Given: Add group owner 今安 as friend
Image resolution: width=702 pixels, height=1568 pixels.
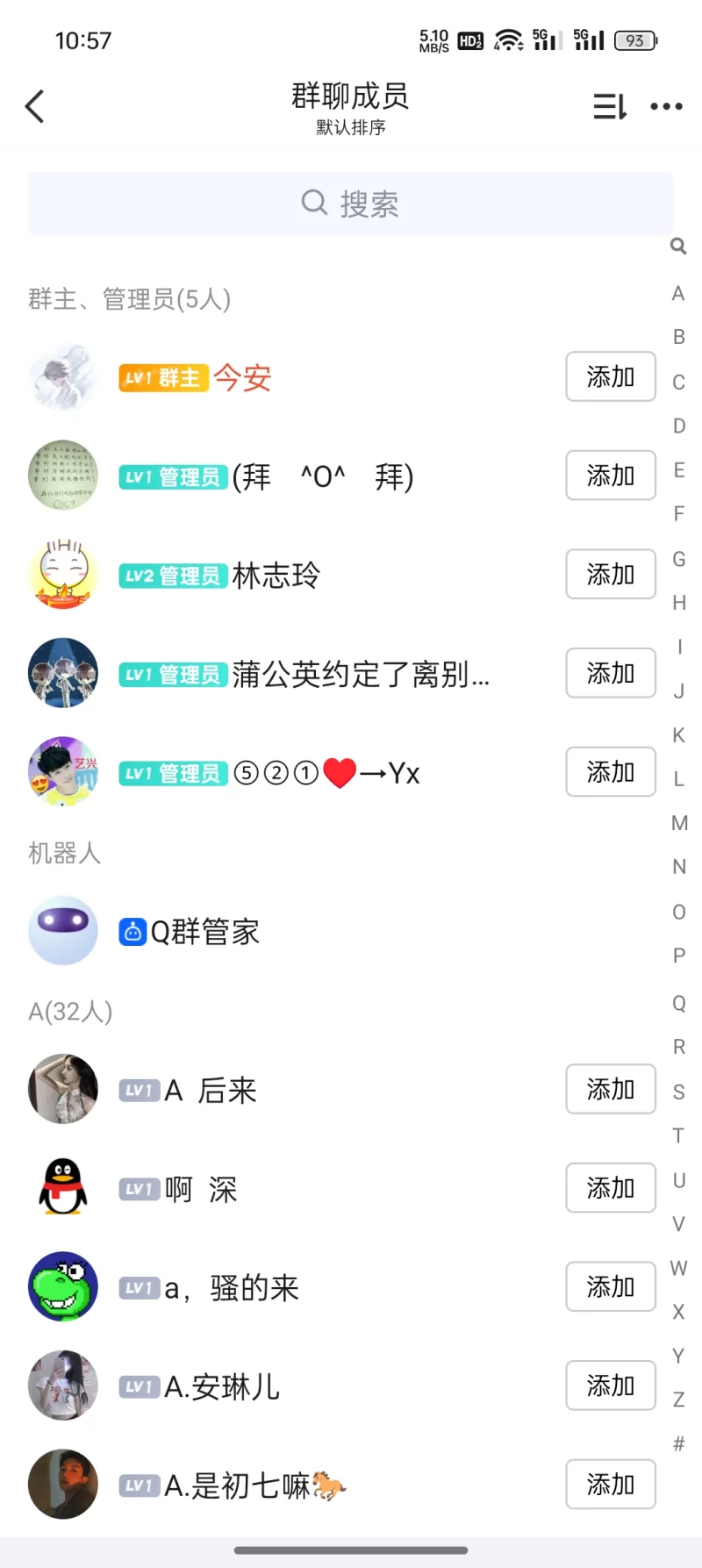Looking at the screenshot, I should 610,377.
